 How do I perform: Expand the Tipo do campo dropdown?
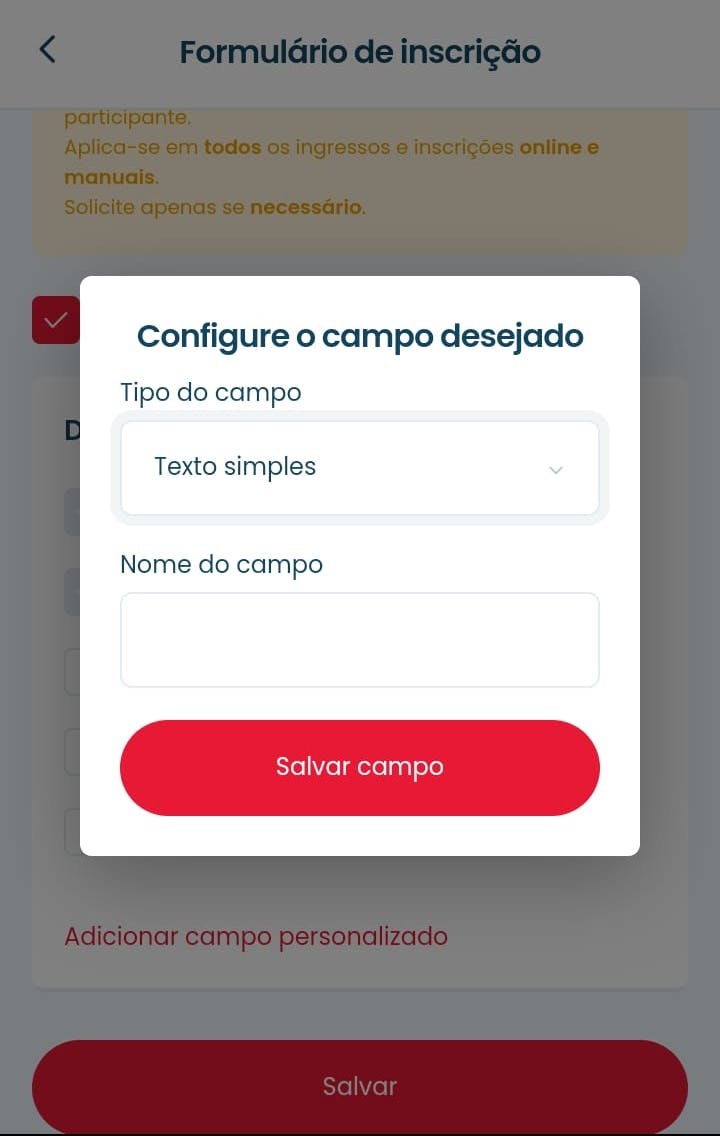pyautogui.click(x=359, y=468)
